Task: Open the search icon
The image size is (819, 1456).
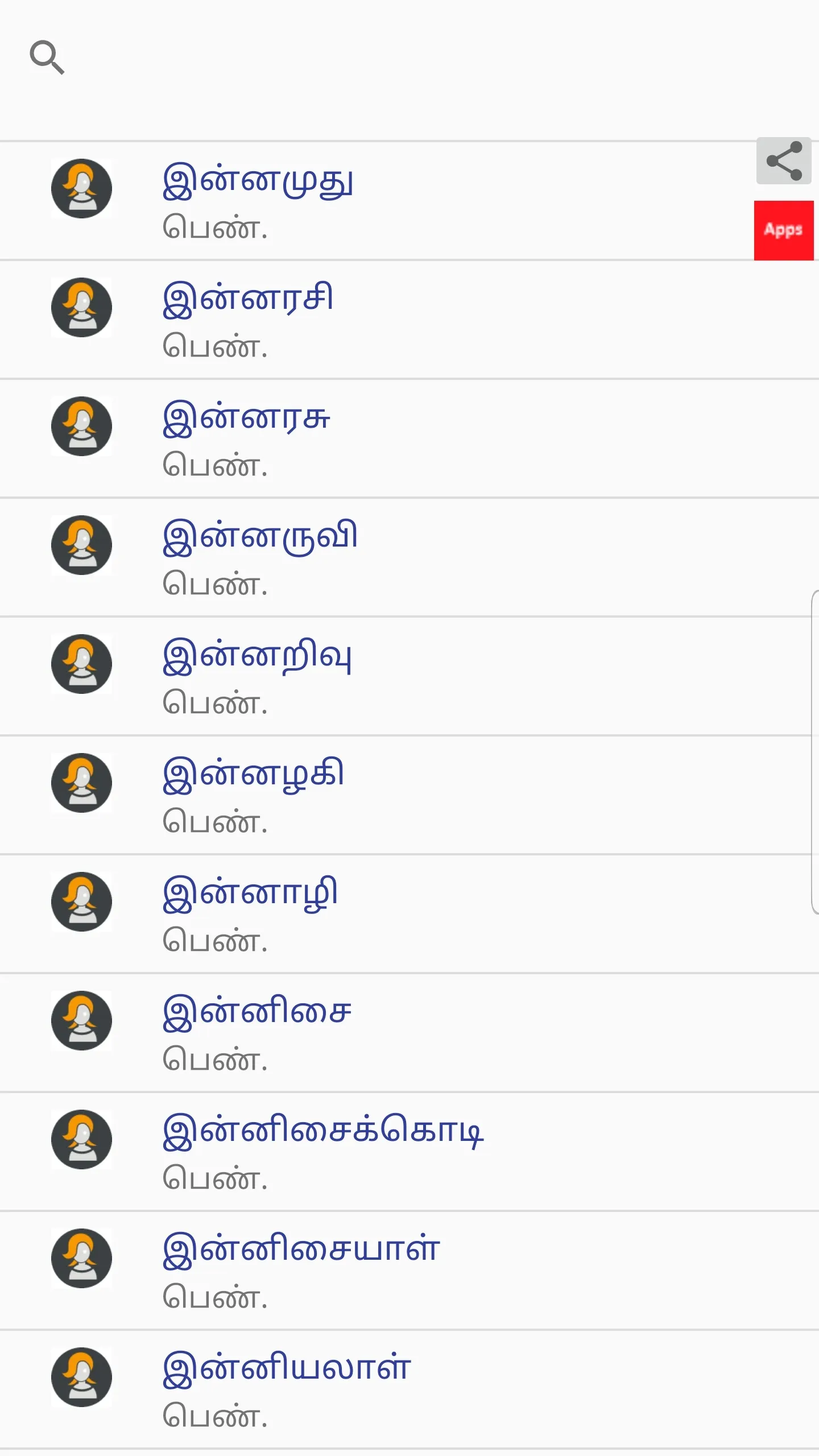Action: (x=47, y=57)
